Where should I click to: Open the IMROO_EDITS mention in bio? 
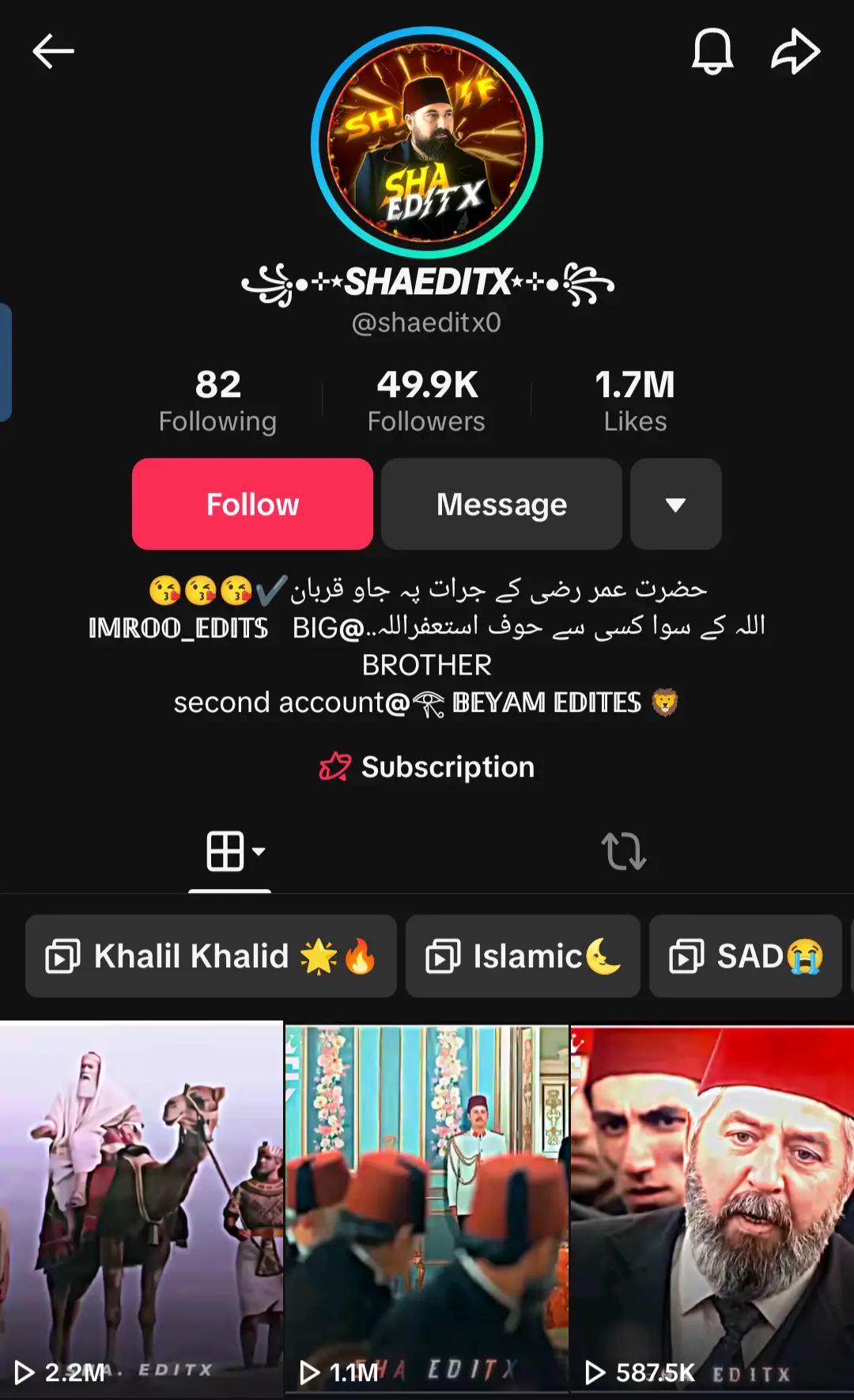tap(179, 628)
